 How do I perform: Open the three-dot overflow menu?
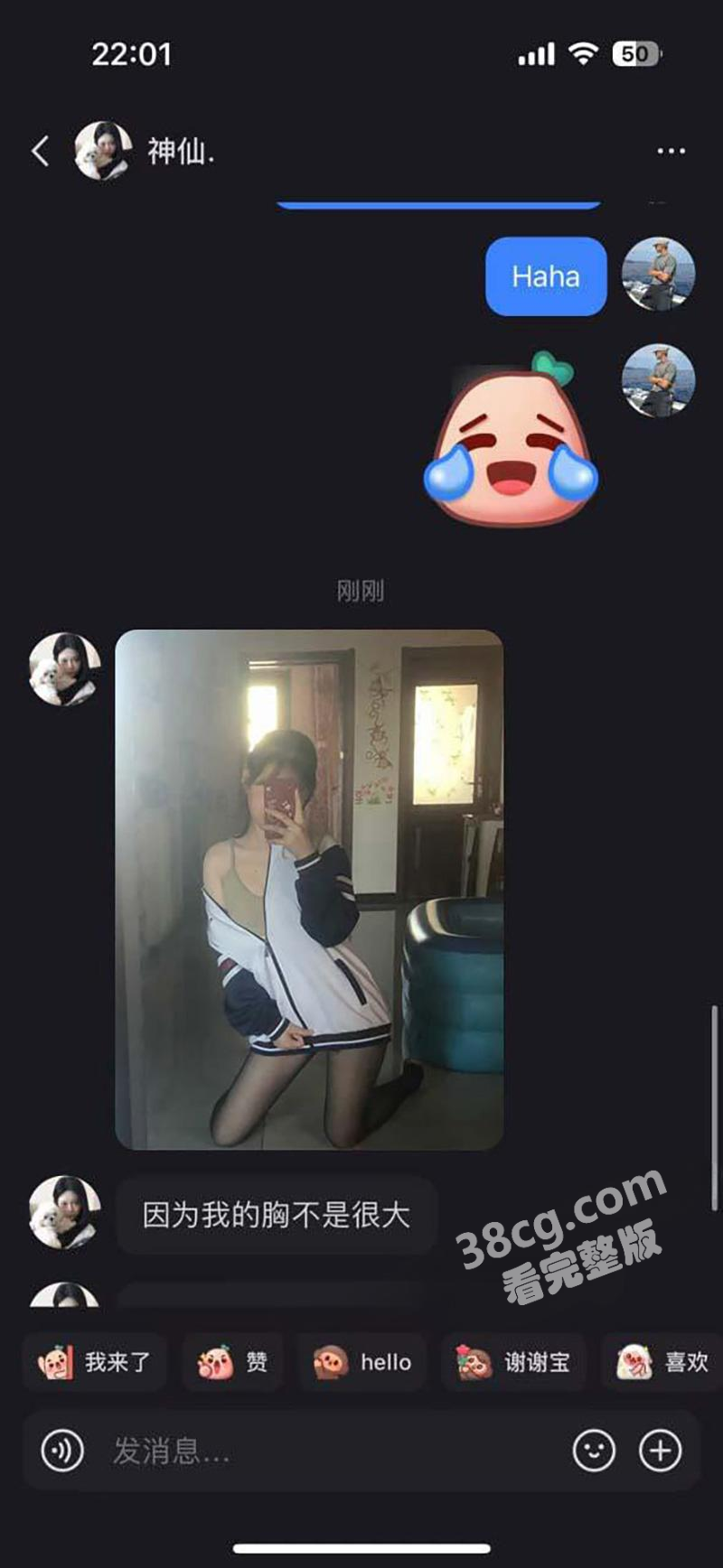tap(671, 151)
